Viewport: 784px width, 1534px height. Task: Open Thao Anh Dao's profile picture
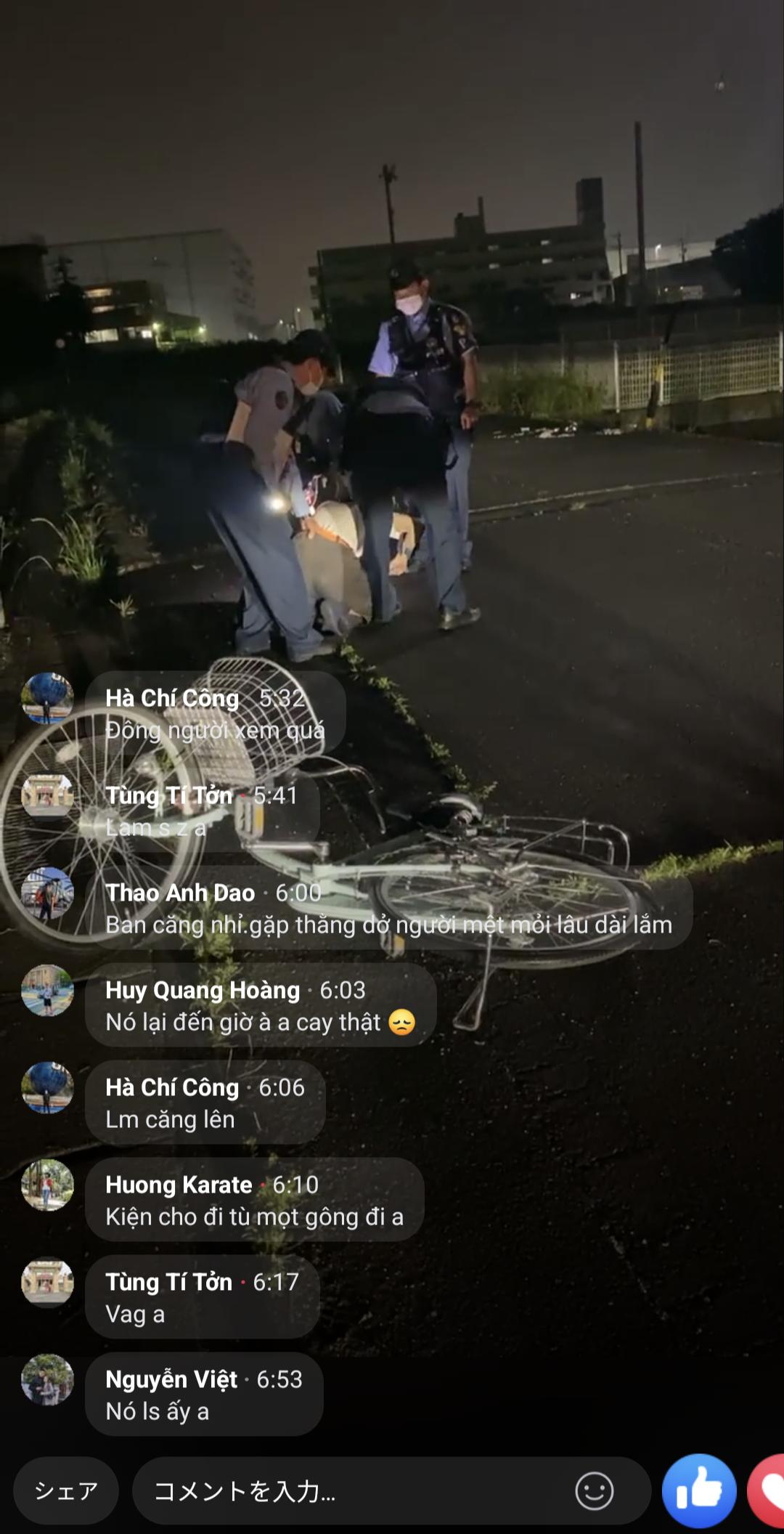pos(47,893)
